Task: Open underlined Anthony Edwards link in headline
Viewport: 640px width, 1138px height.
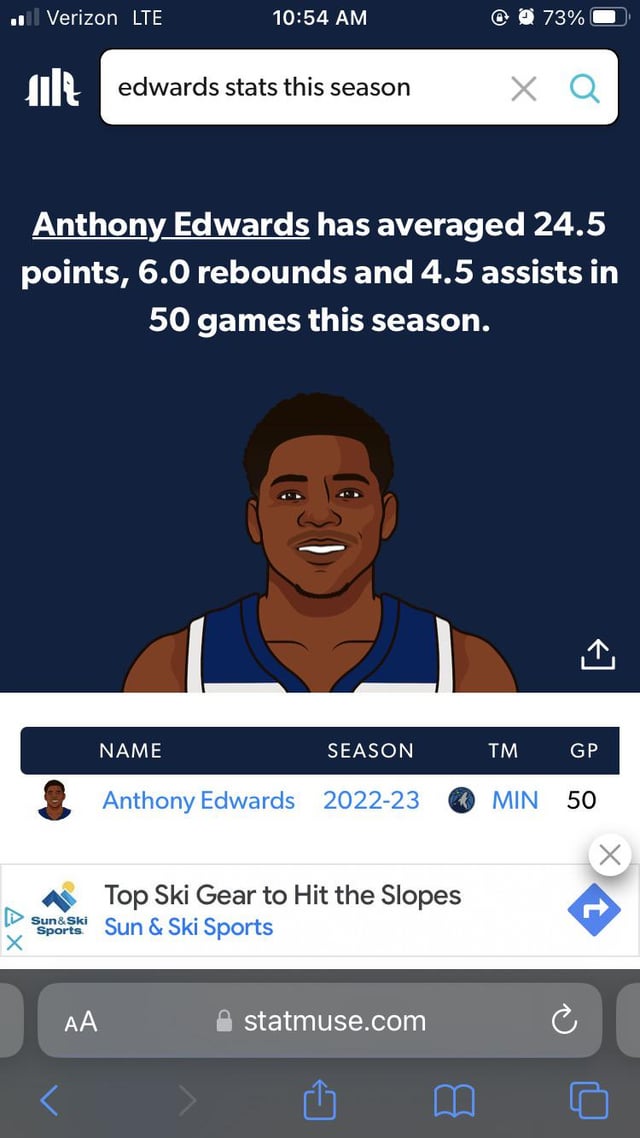Action: pos(171,224)
